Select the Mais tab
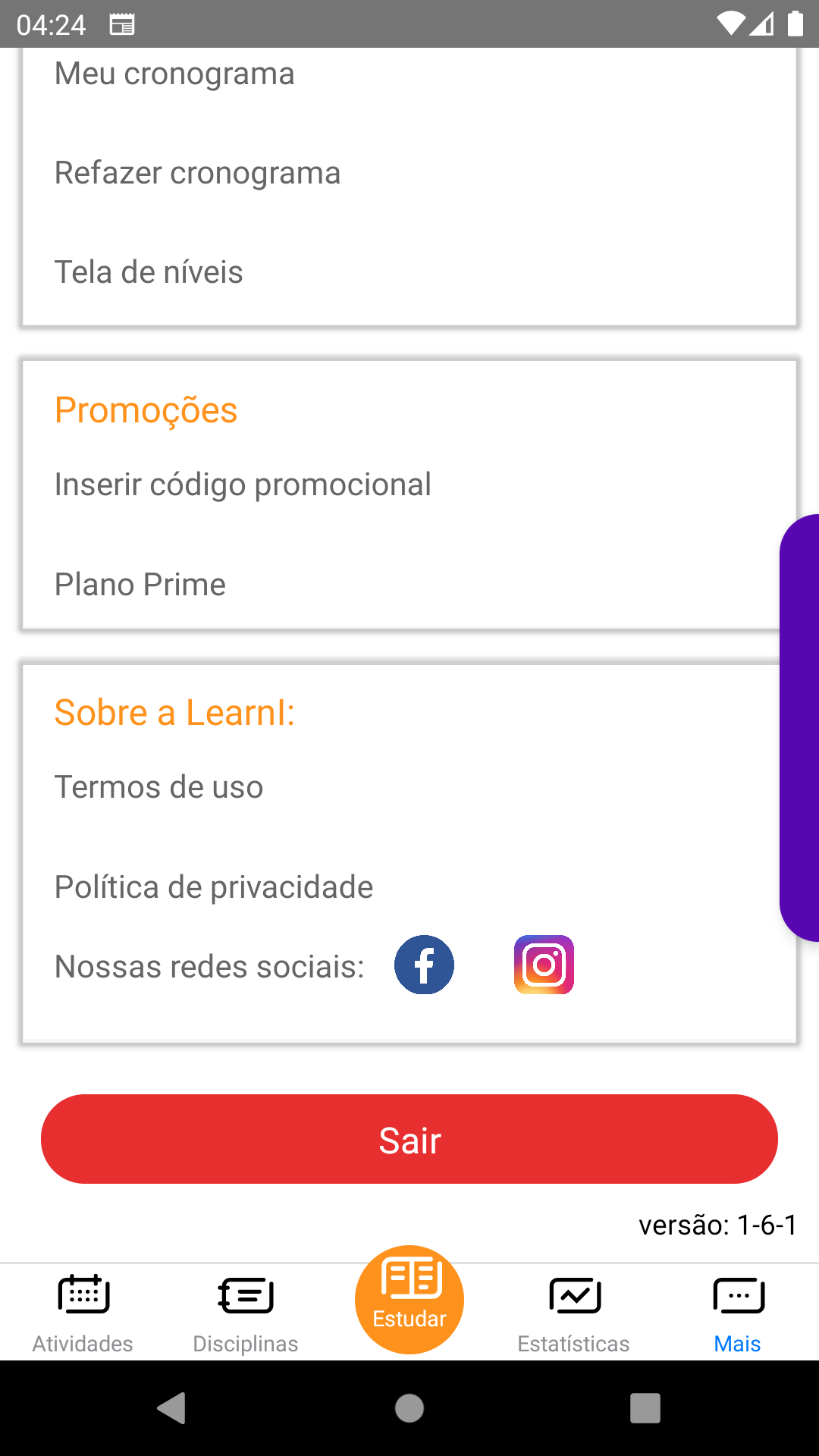Screen dimensions: 819x1456 tap(738, 1312)
